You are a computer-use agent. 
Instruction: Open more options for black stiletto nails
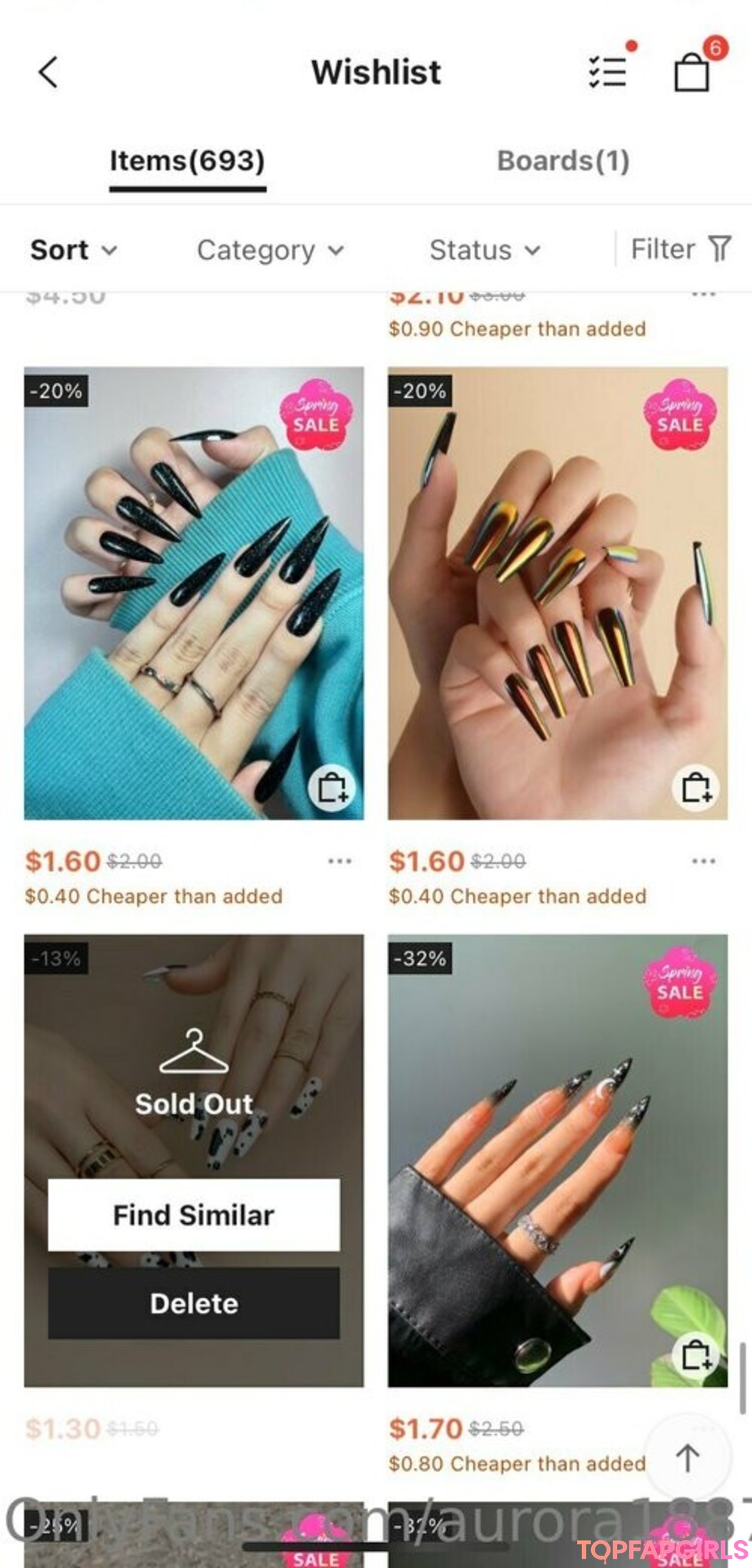[x=340, y=862]
